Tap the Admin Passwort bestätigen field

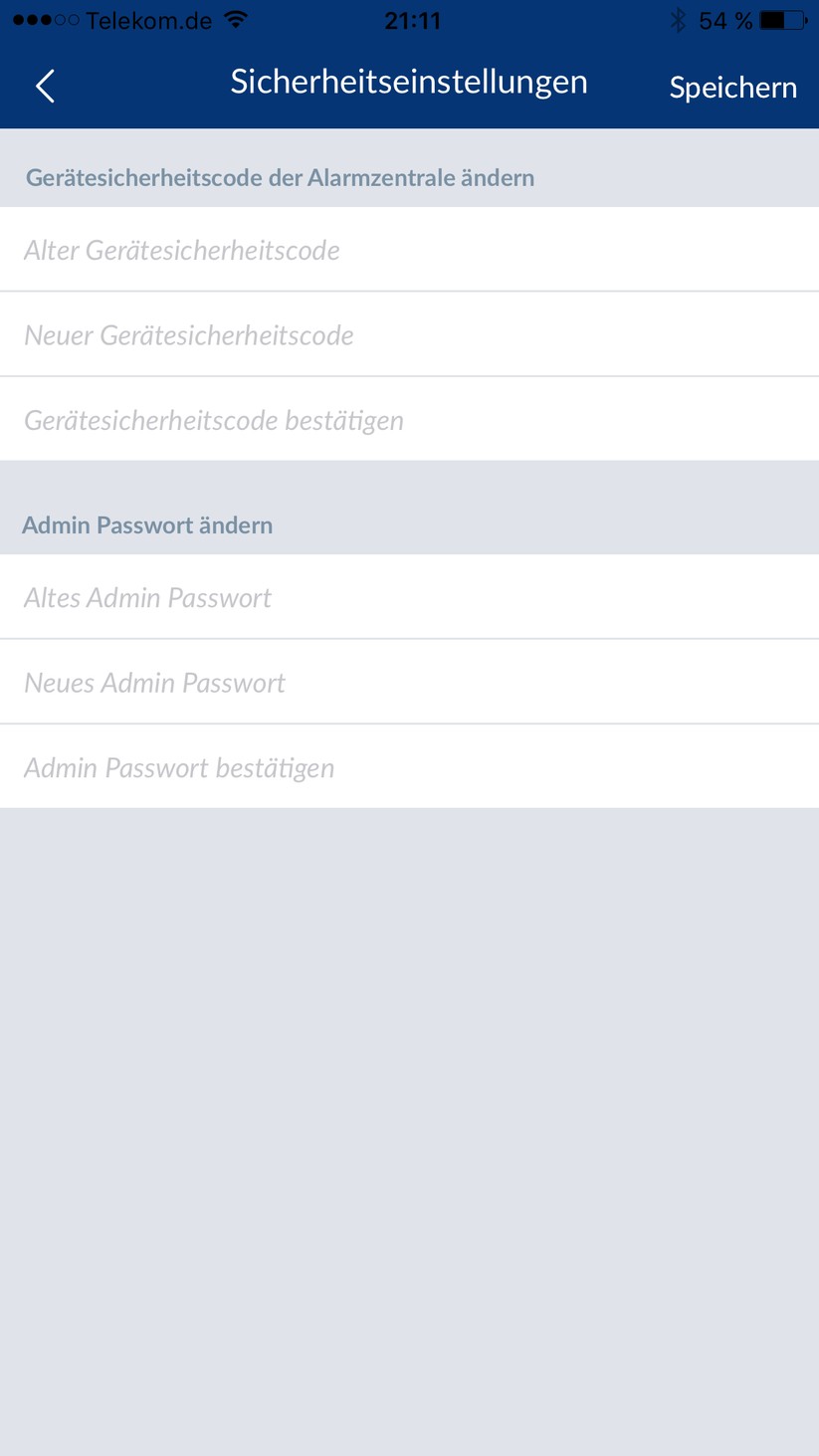[409, 767]
